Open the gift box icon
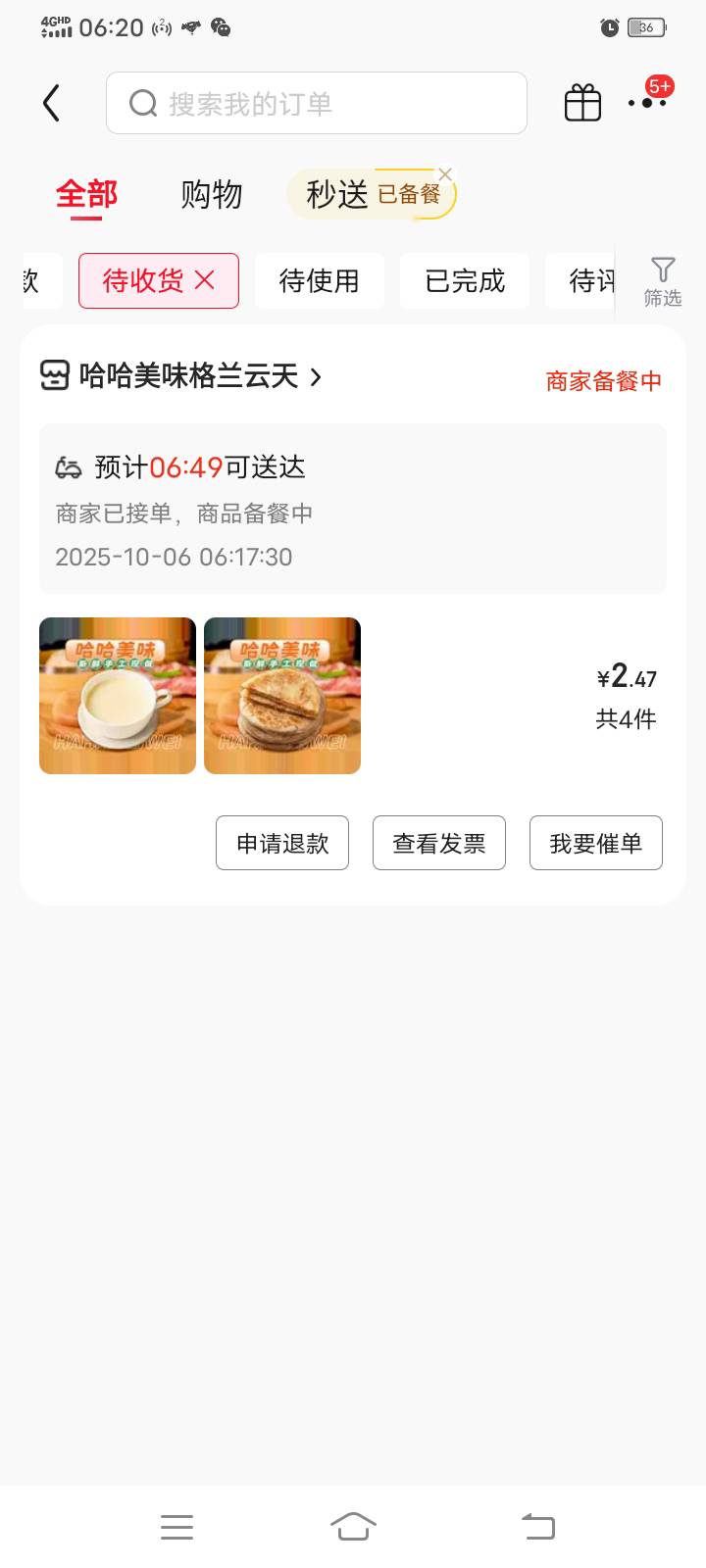Image resolution: width=706 pixels, height=1568 pixels. coord(582,103)
